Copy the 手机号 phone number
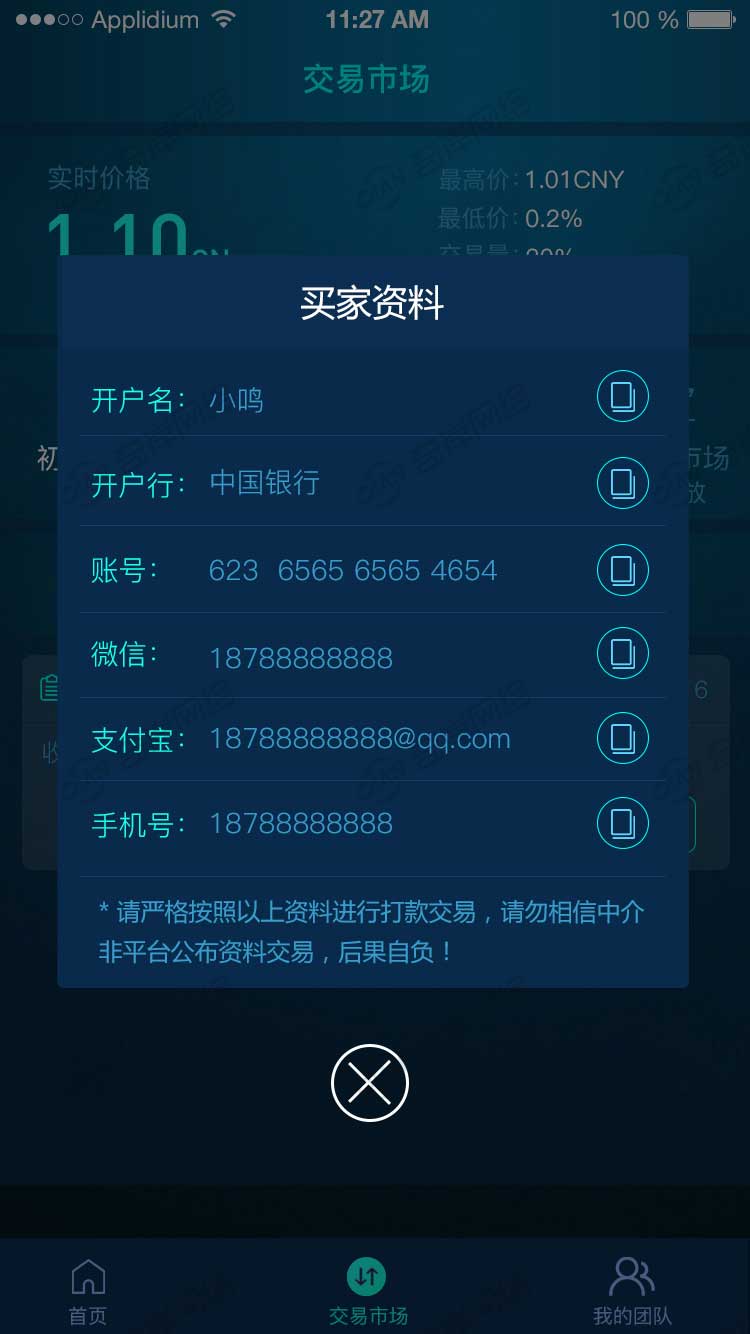Viewport: 750px width, 1334px height. (623, 823)
